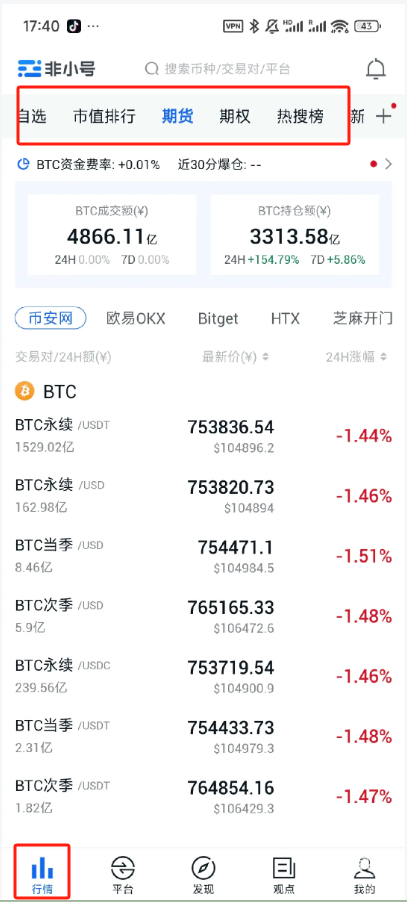The height and width of the screenshot is (902, 407).
Task: Switch to the 市值排行 tab
Action: click(105, 116)
